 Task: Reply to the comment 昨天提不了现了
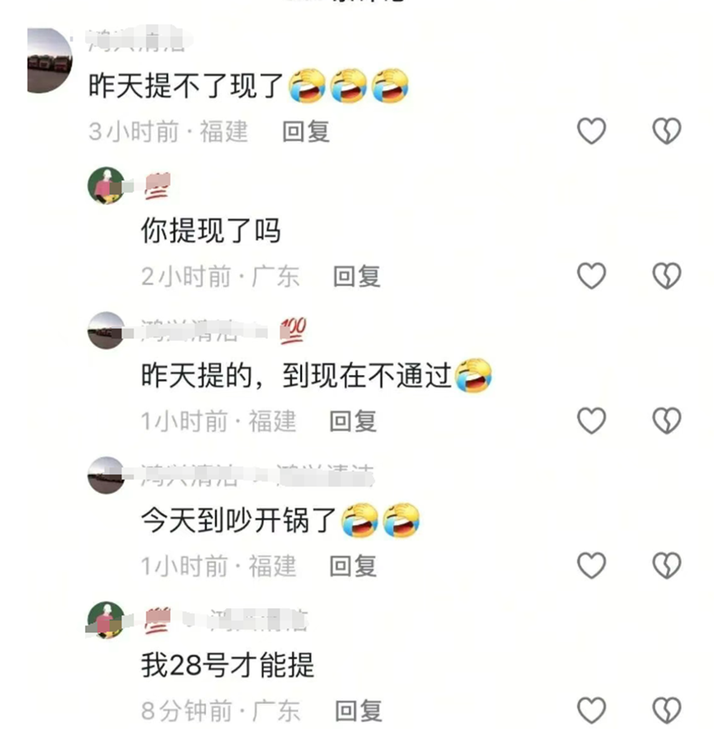306,131
